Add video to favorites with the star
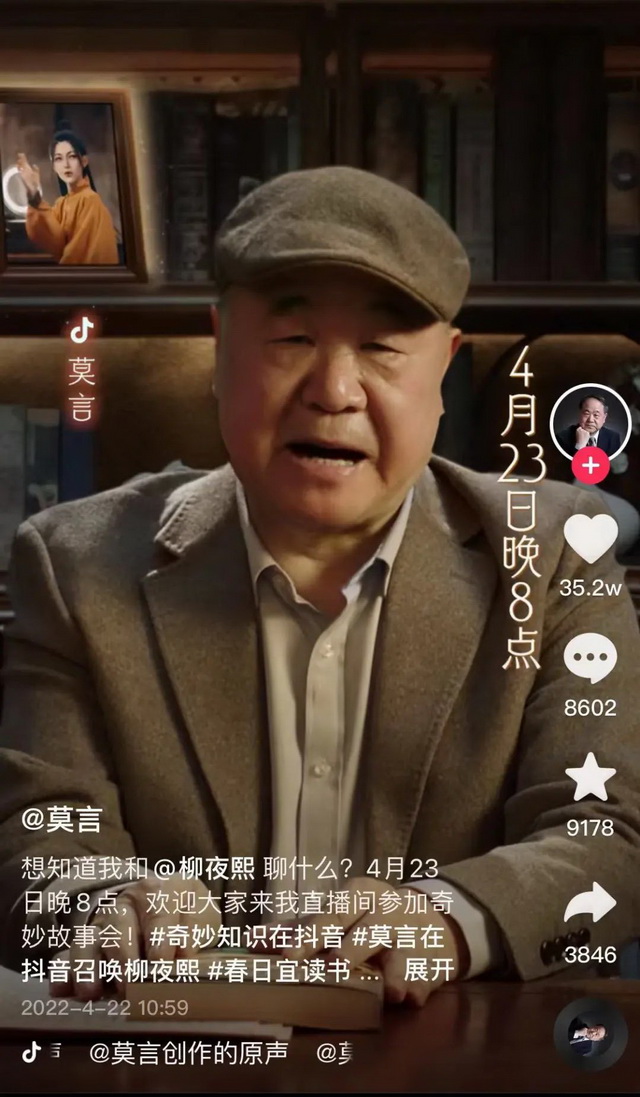640x1097 pixels. [x=590, y=778]
